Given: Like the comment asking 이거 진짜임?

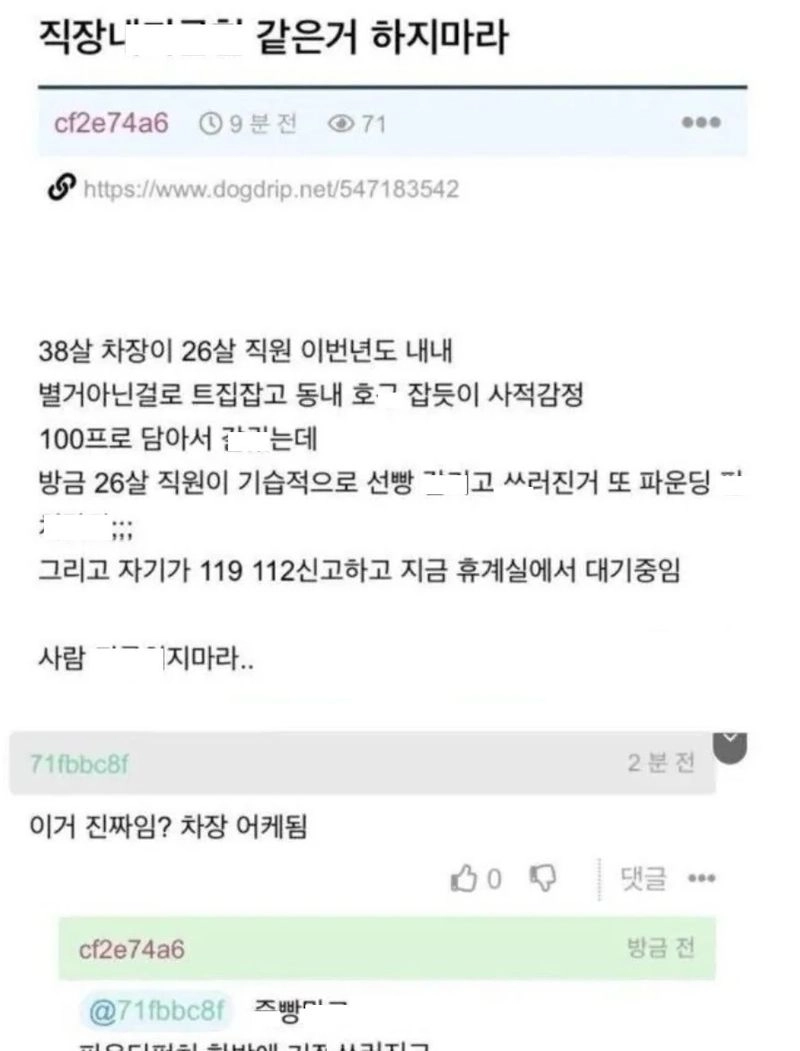Looking at the screenshot, I should [465, 879].
